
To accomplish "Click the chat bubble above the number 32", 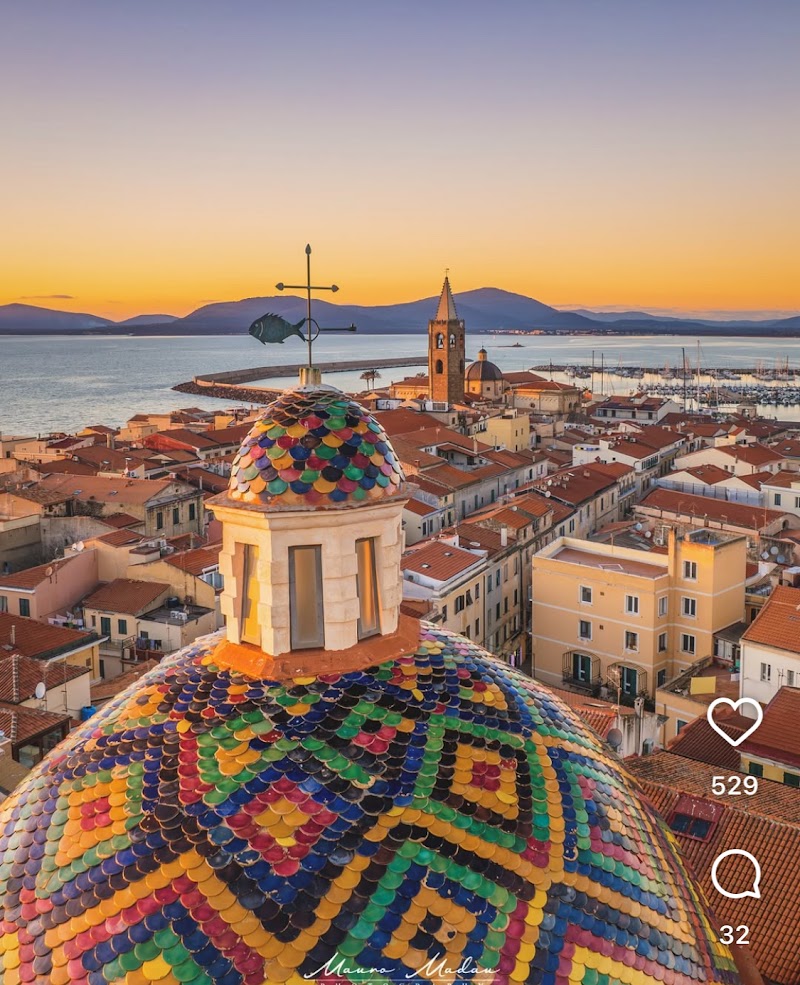I will click(737, 875).
